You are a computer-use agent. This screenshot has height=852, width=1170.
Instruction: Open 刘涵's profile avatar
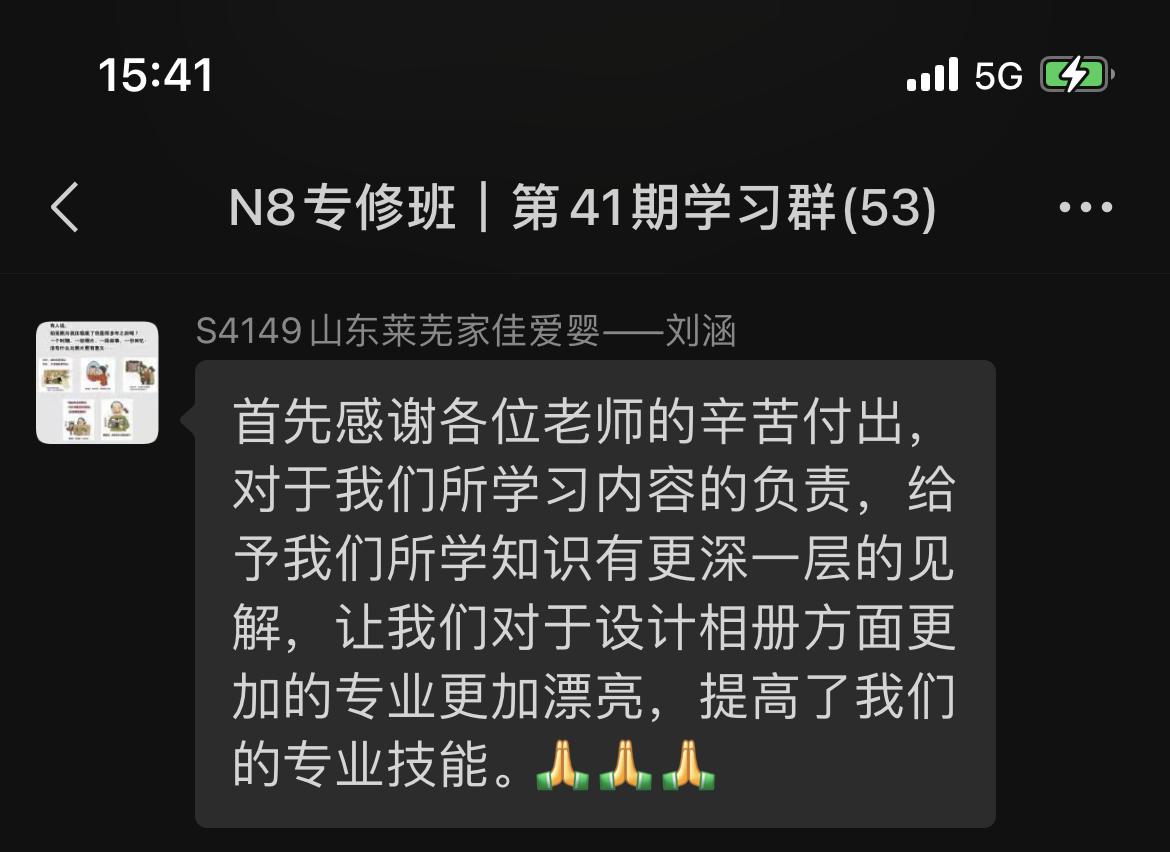coord(97,382)
